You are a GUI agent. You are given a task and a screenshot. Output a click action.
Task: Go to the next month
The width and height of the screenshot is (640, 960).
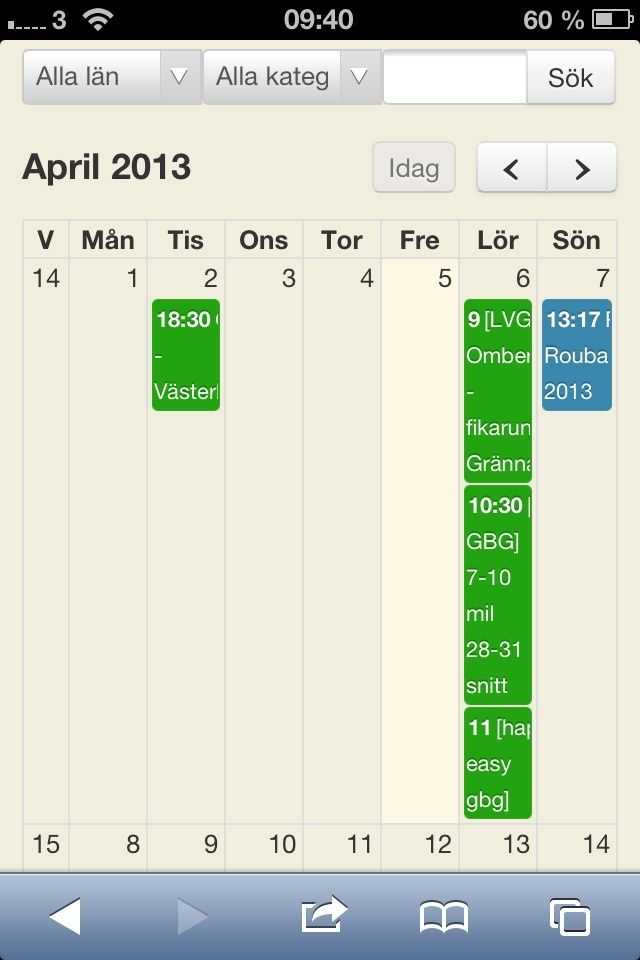[x=582, y=167]
